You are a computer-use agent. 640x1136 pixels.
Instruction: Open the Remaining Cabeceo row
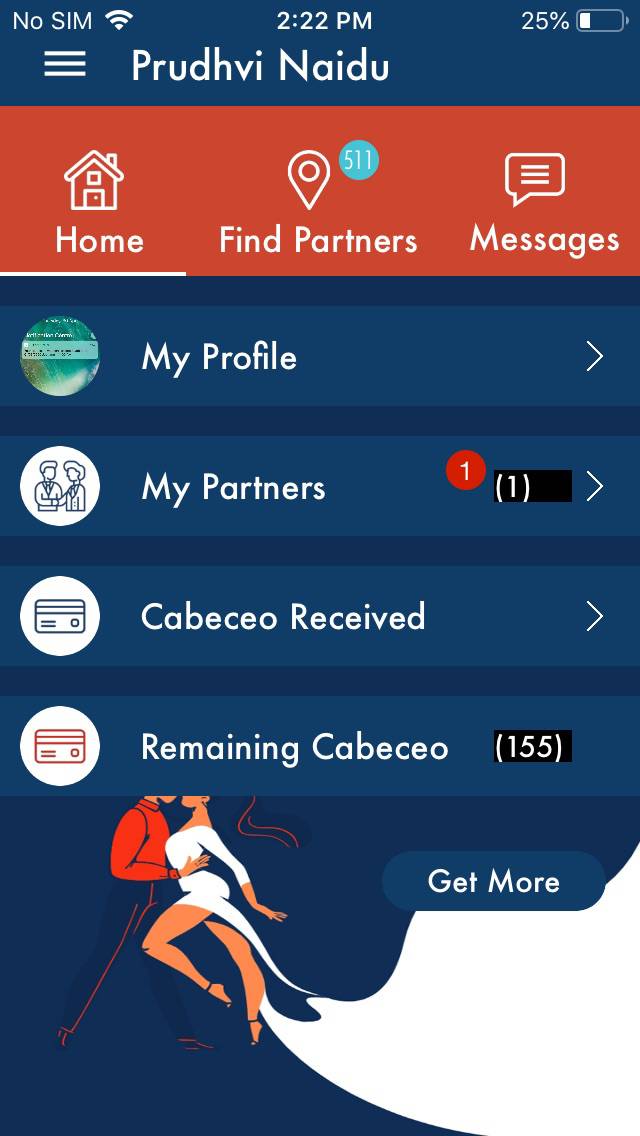pos(320,746)
